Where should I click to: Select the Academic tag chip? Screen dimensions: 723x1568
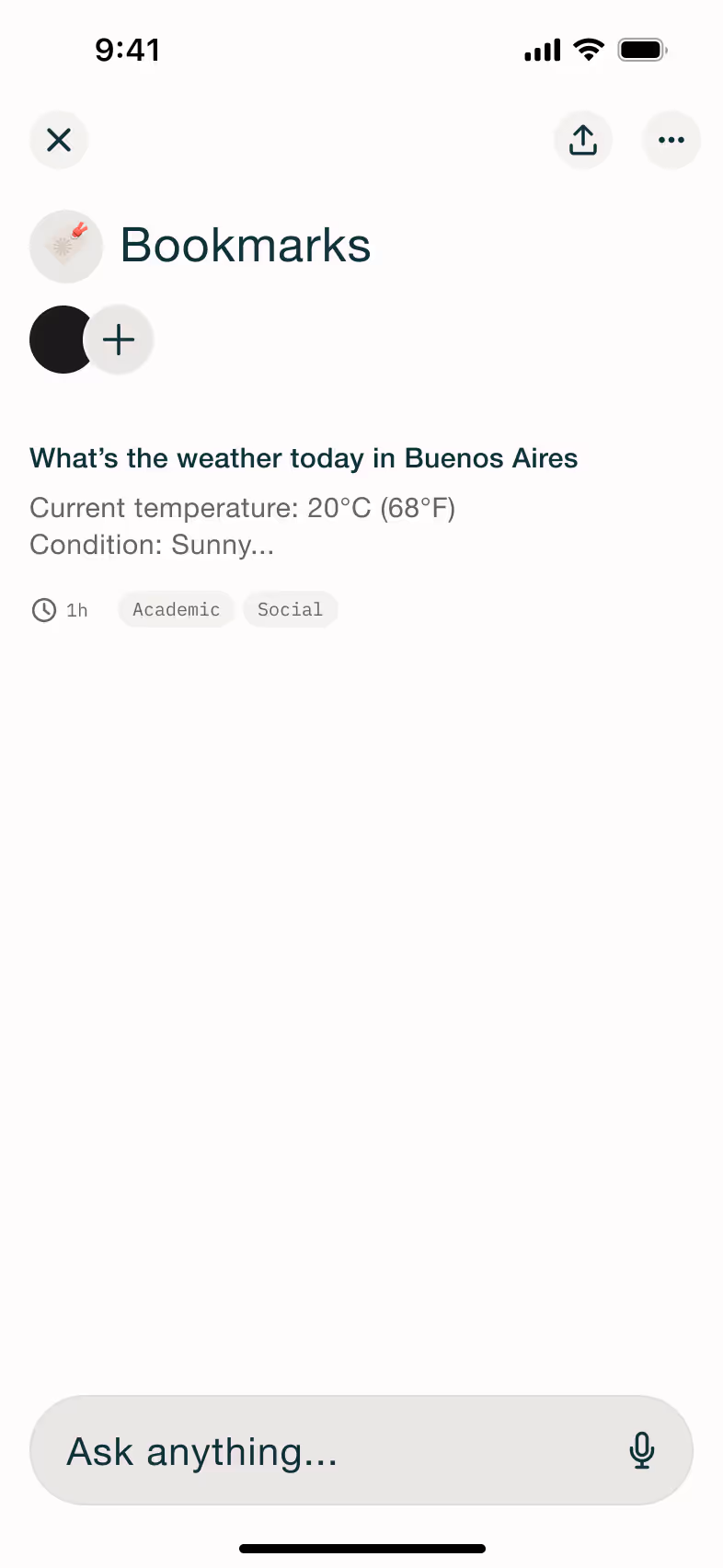click(176, 609)
